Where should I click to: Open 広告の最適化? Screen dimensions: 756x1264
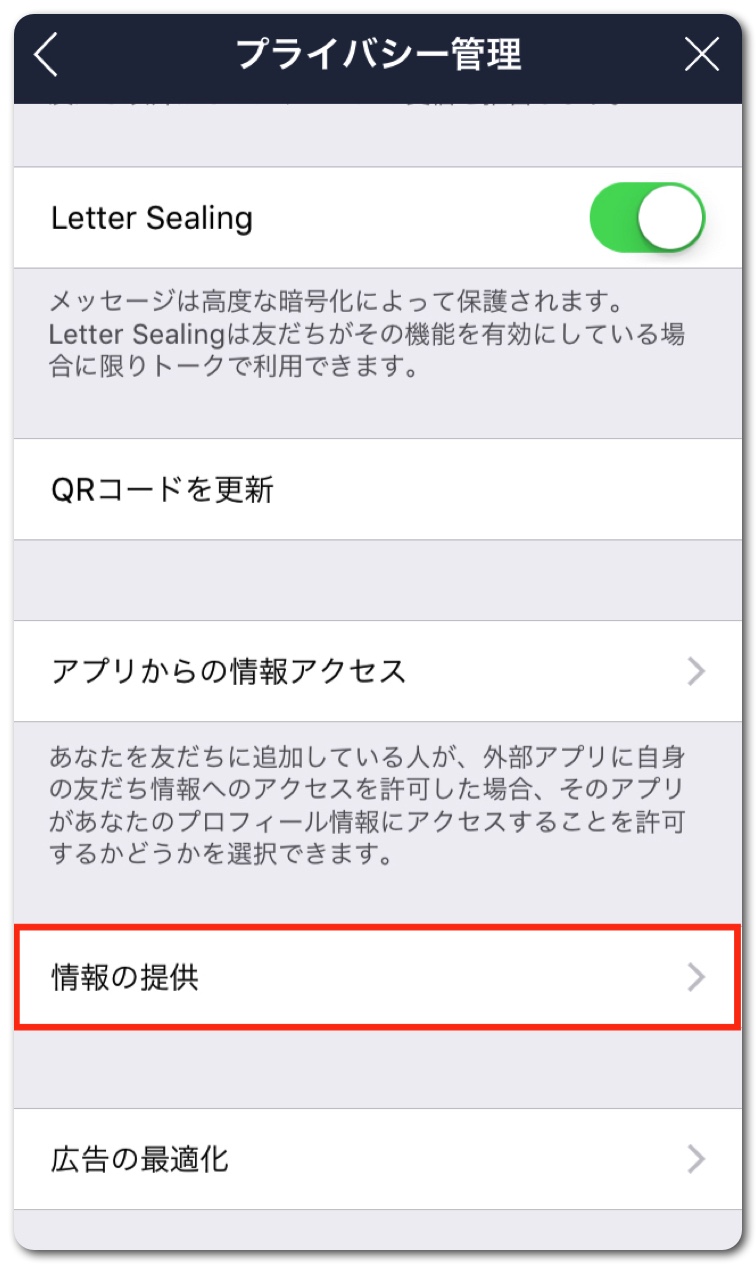[x=377, y=1160]
